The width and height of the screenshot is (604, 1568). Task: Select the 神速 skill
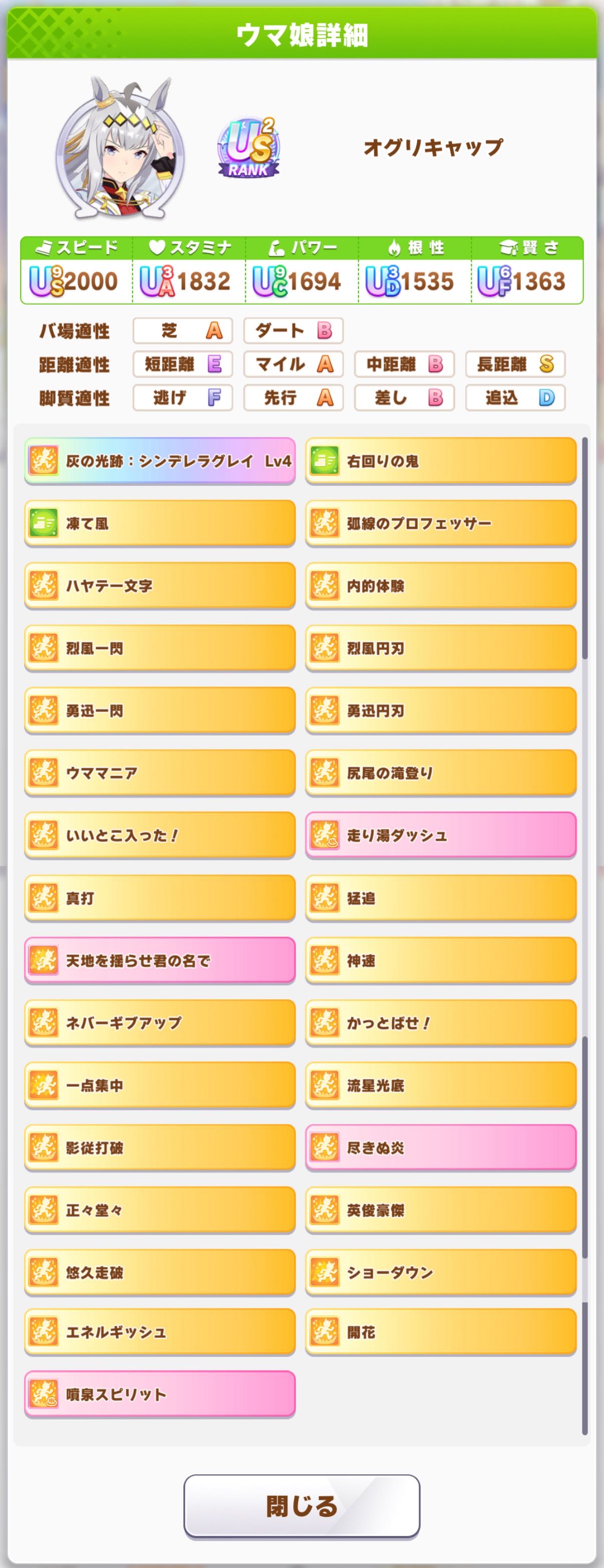pos(440,961)
